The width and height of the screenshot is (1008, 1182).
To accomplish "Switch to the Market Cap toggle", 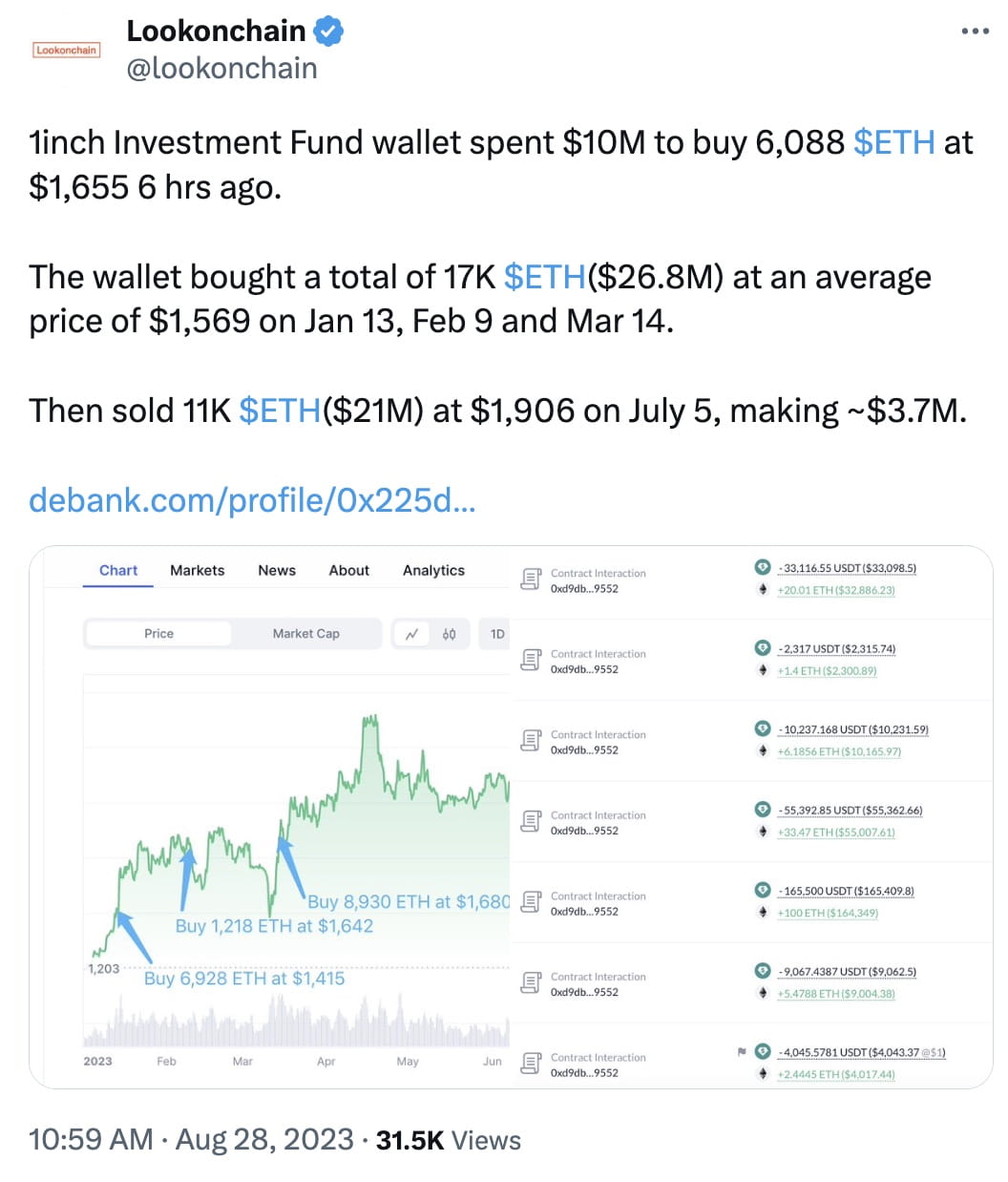I will click(305, 633).
